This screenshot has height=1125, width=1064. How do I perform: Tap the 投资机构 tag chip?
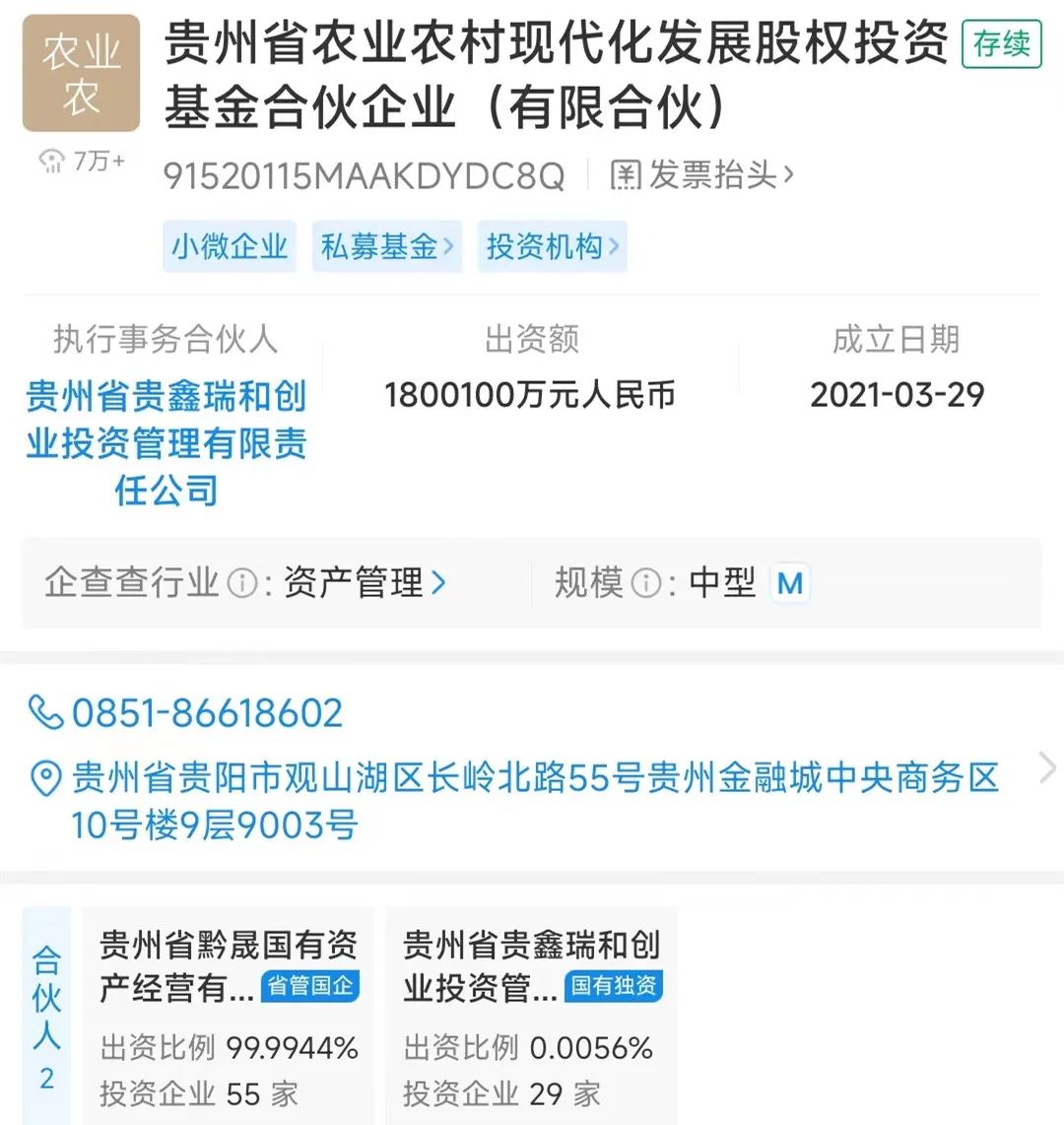click(x=552, y=246)
